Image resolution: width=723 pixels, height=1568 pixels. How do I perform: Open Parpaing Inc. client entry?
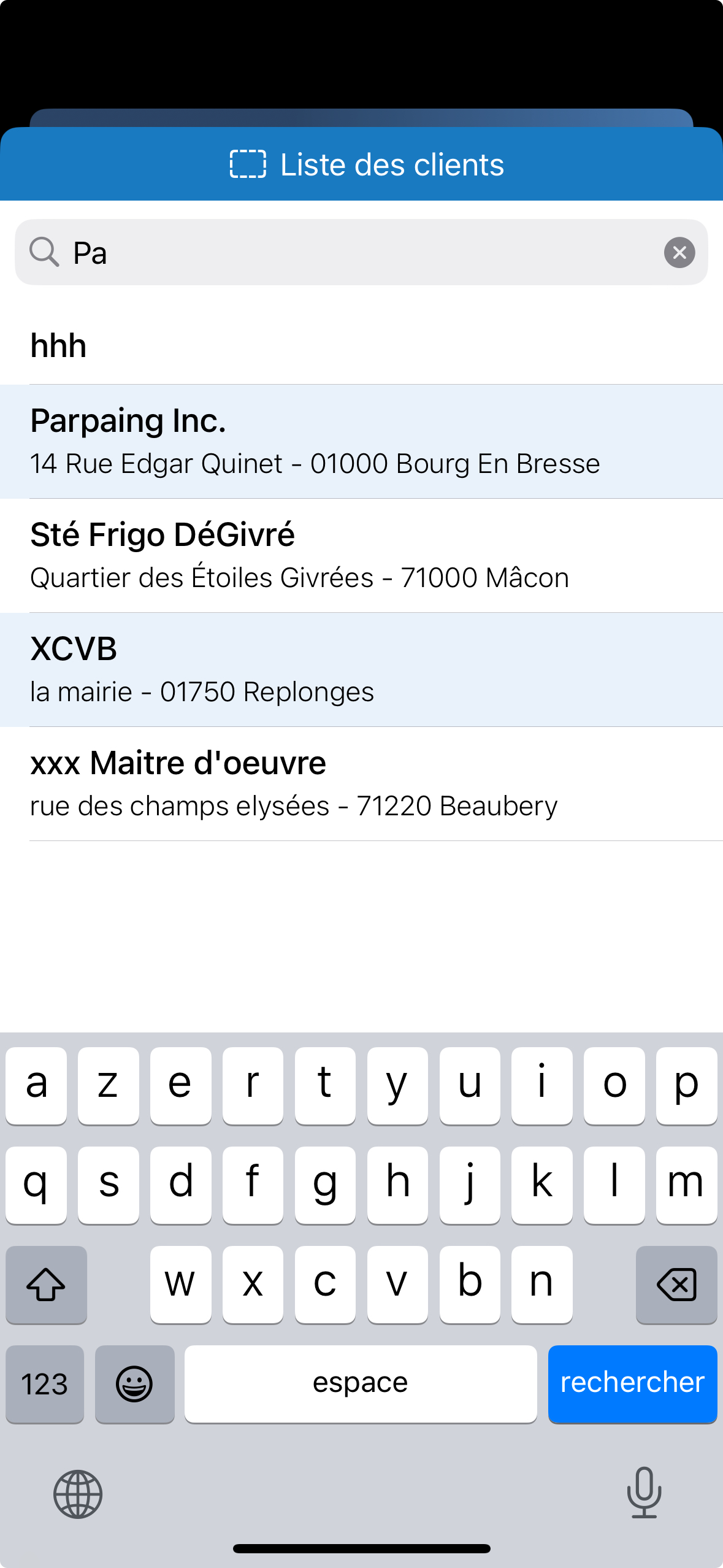361,442
